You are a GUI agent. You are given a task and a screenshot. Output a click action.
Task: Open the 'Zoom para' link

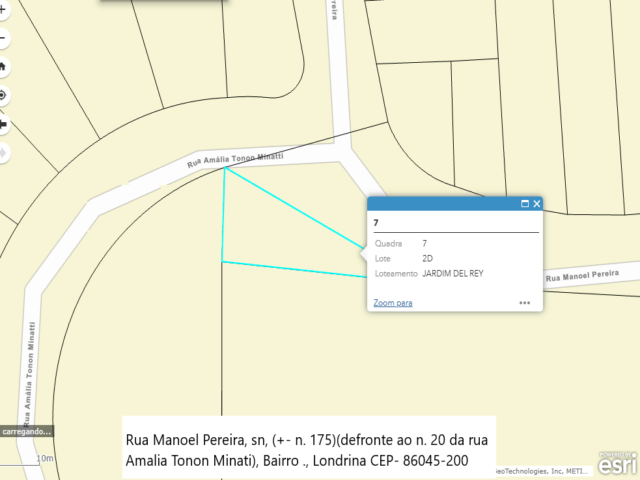pyautogui.click(x=392, y=302)
